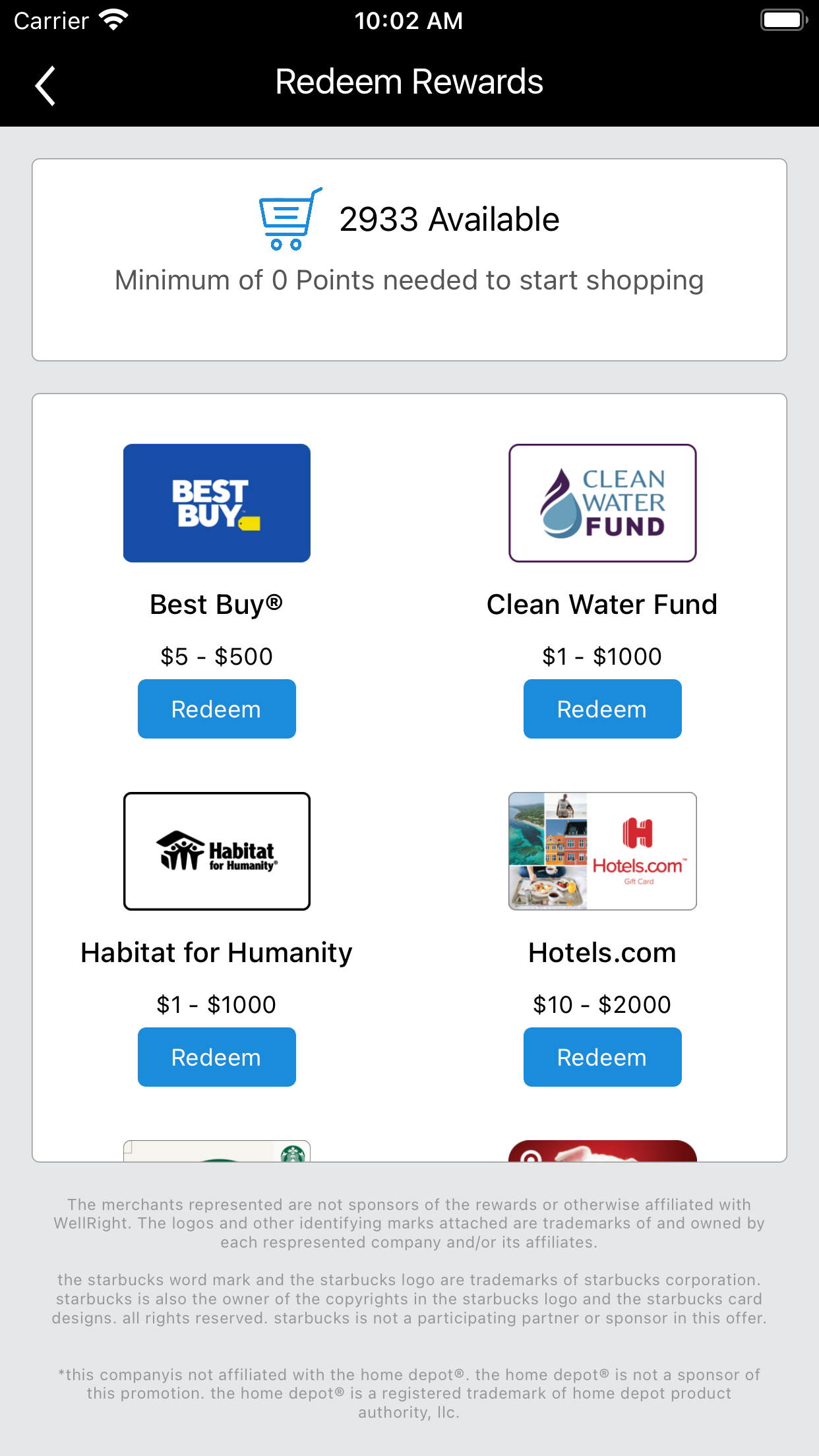Open the Habitat for Humanity card image

coord(216,851)
